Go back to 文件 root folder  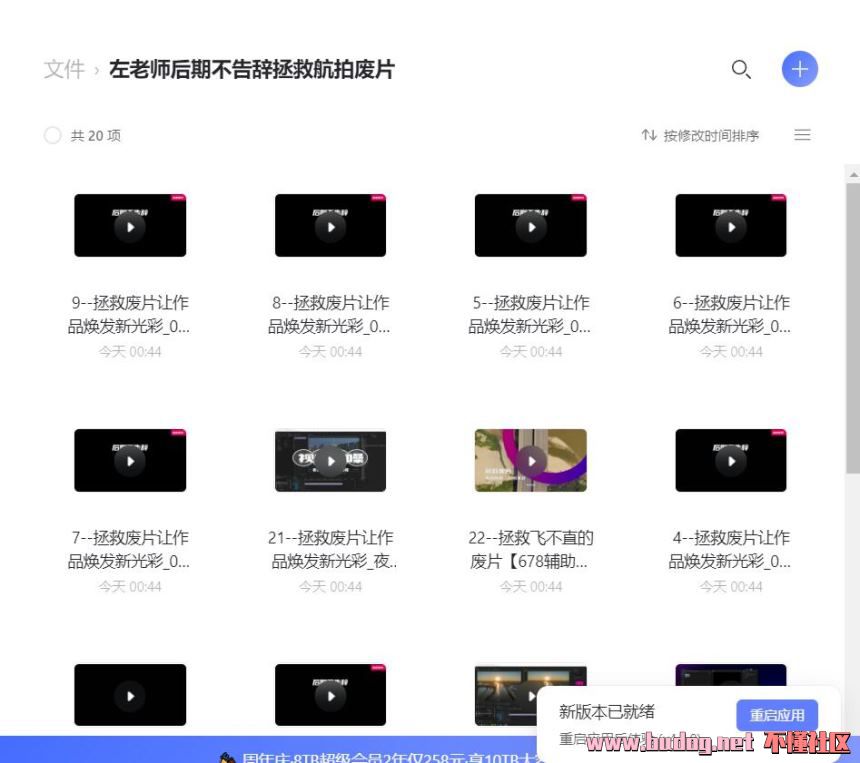[x=64, y=70]
